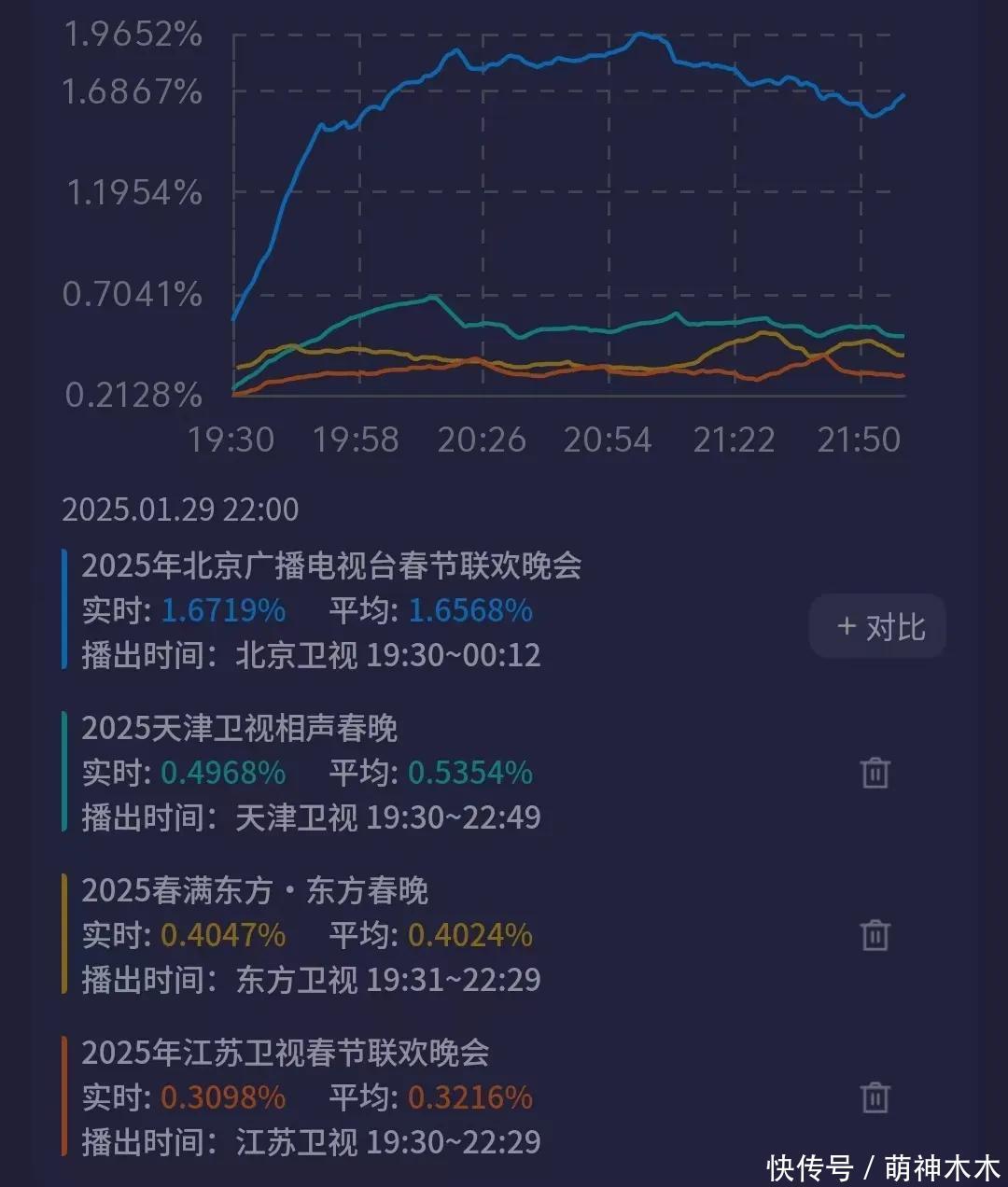Screen dimensions: 1008x1187
Task: Tap the + 对比 button
Action: [x=877, y=627]
